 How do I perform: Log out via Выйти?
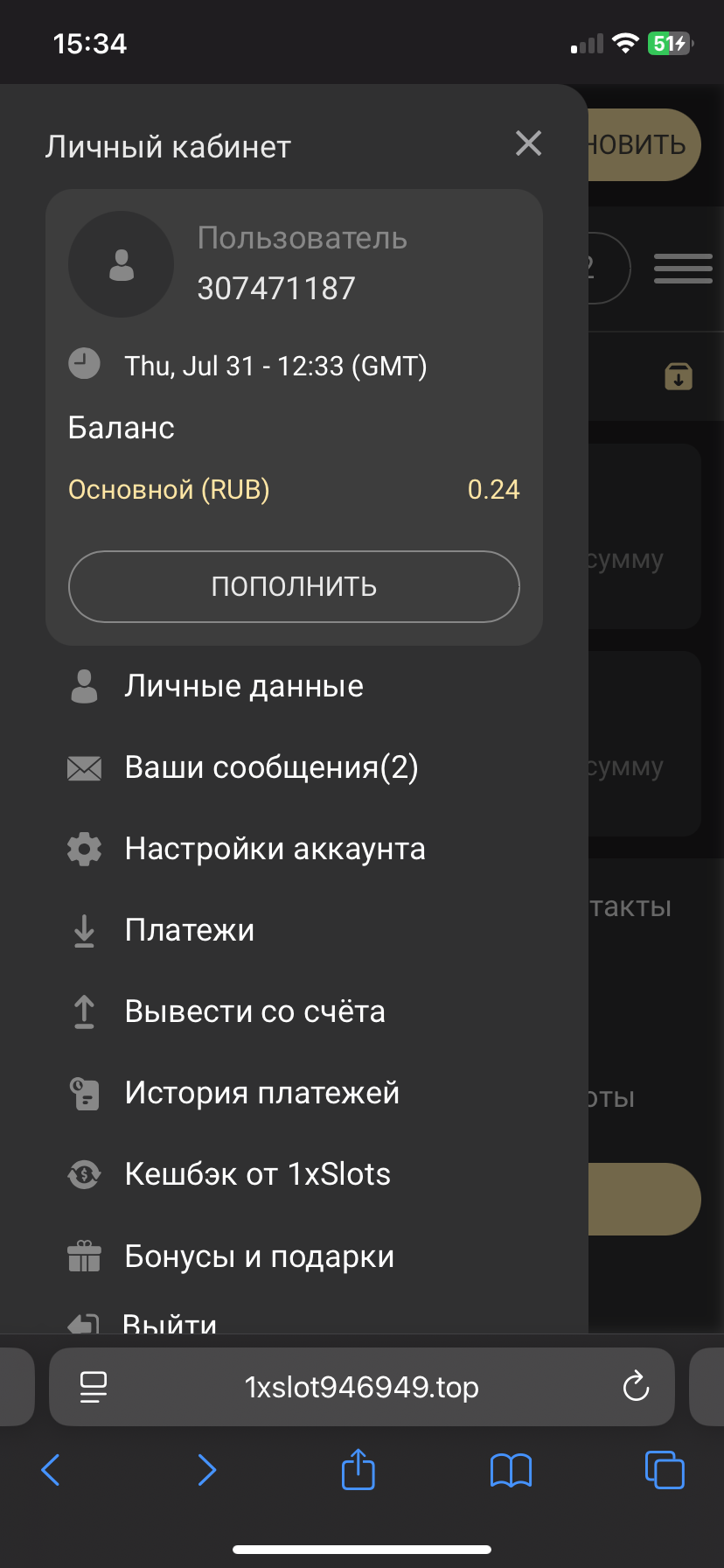(169, 1323)
